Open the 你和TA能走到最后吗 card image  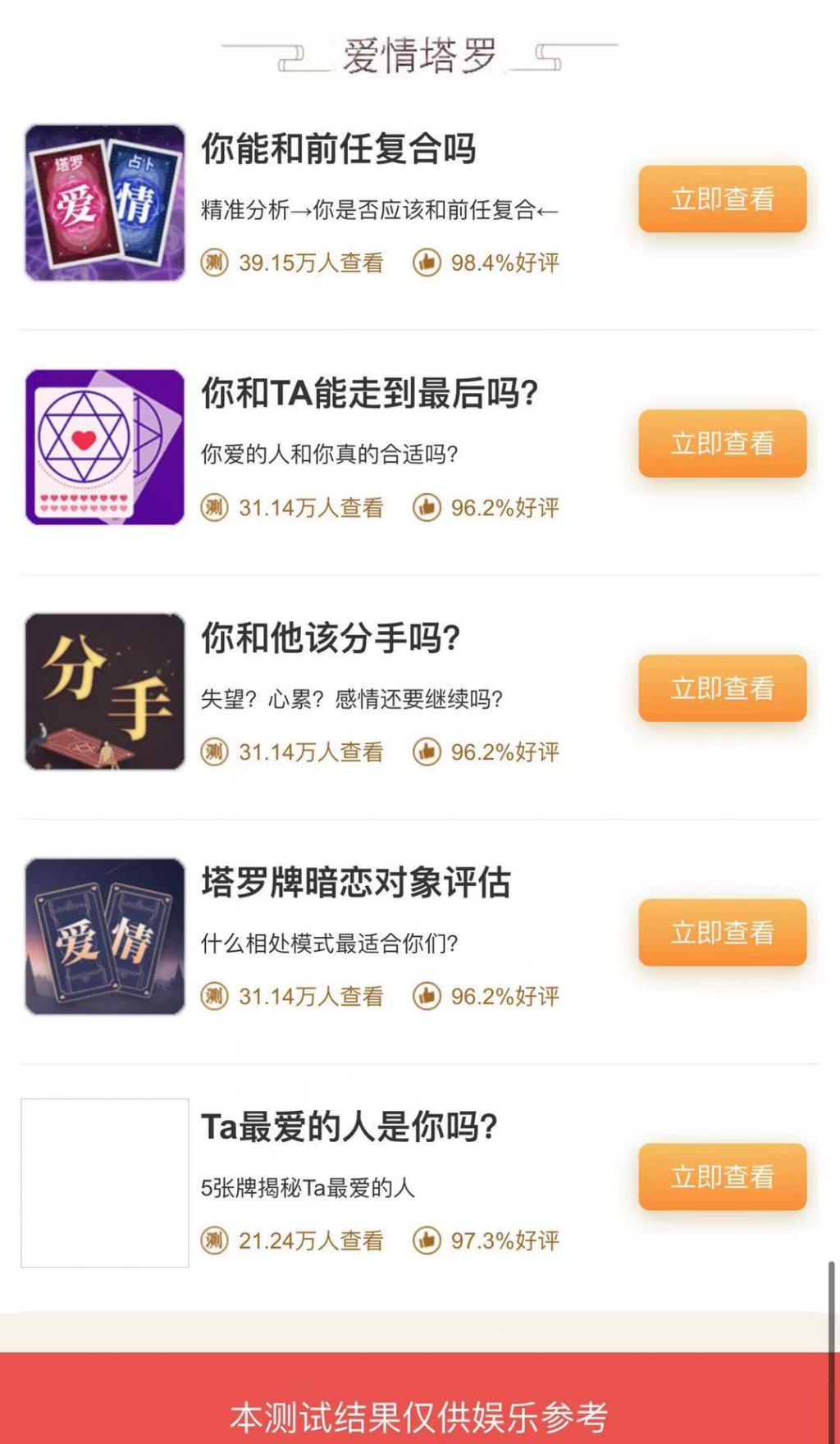[105, 447]
